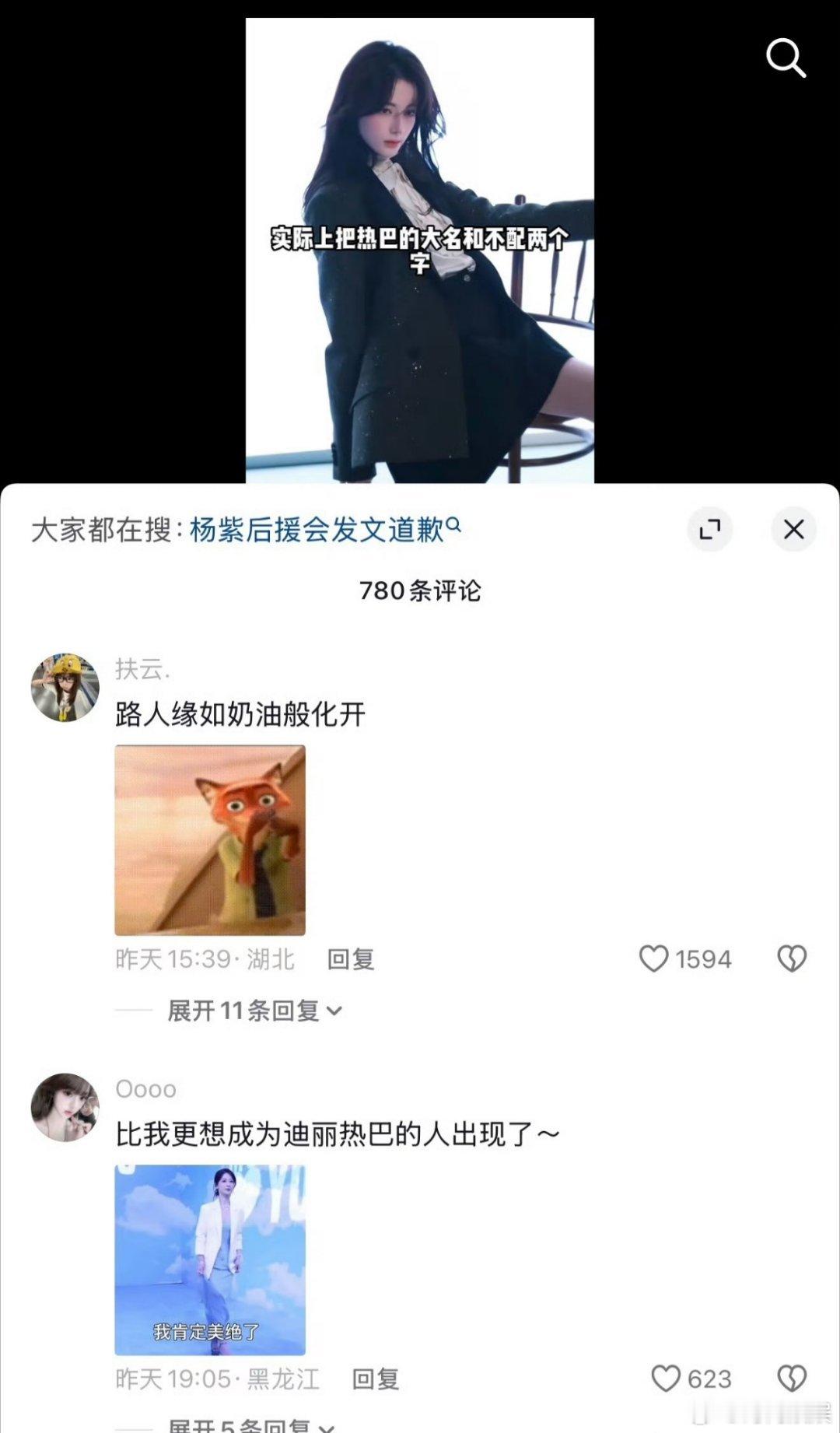The height and width of the screenshot is (1433, 840).
Task: Collapse chevron next to 展开11条回复
Action: (x=336, y=1010)
